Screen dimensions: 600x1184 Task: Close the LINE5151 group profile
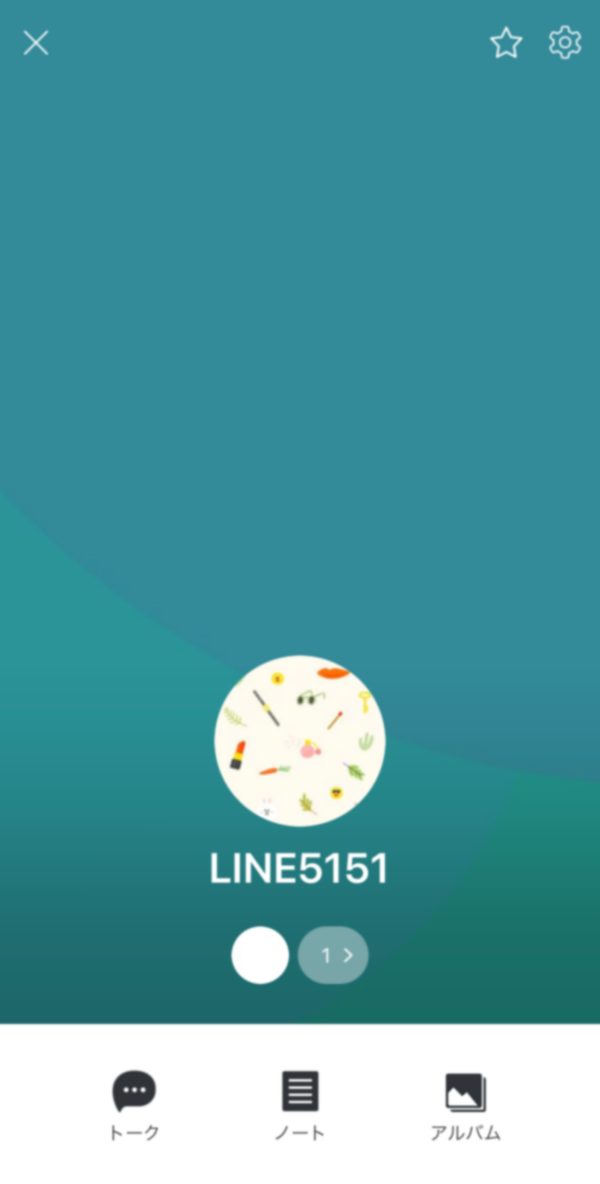click(x=36, y=43)
